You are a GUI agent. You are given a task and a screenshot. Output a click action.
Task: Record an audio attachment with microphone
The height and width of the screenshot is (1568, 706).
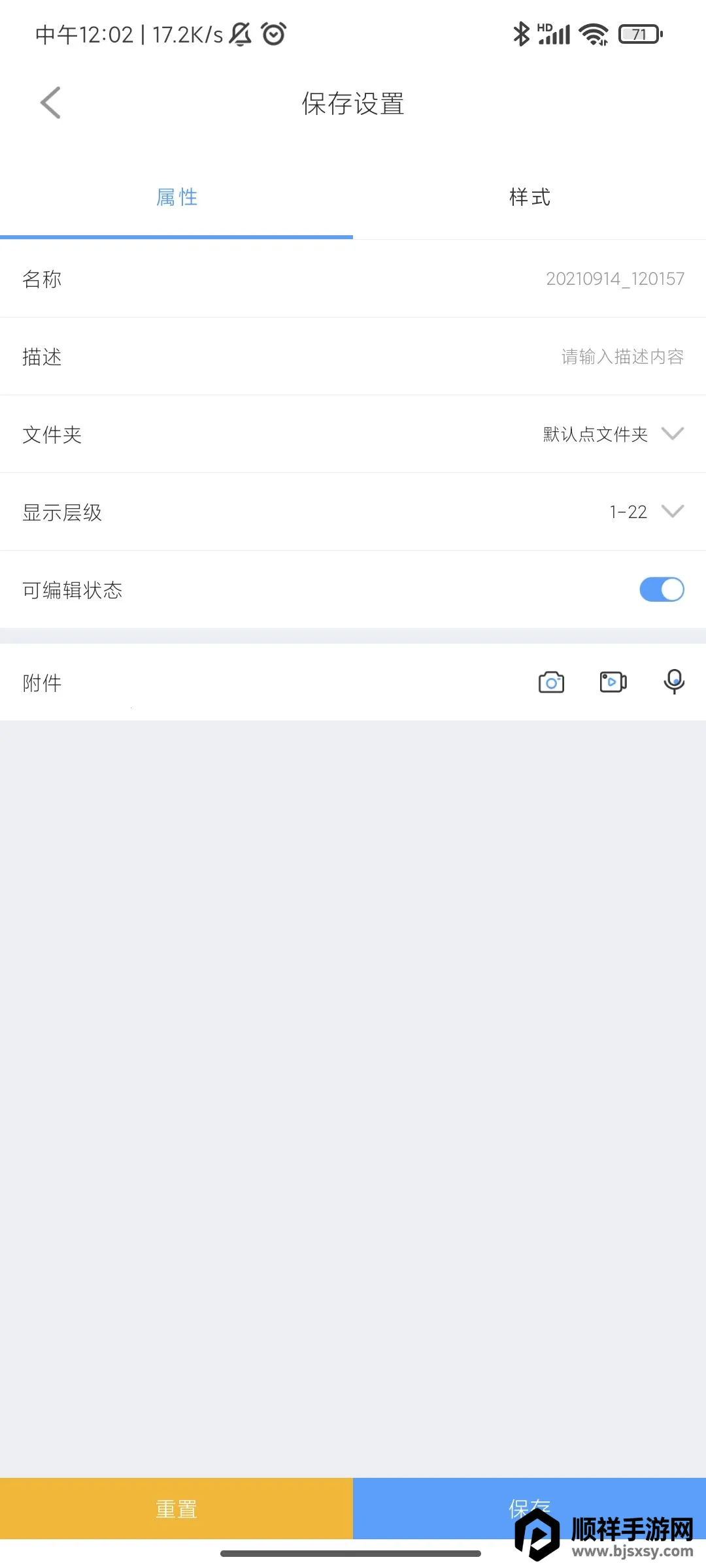pyautogui.click(x=674, y=682)
